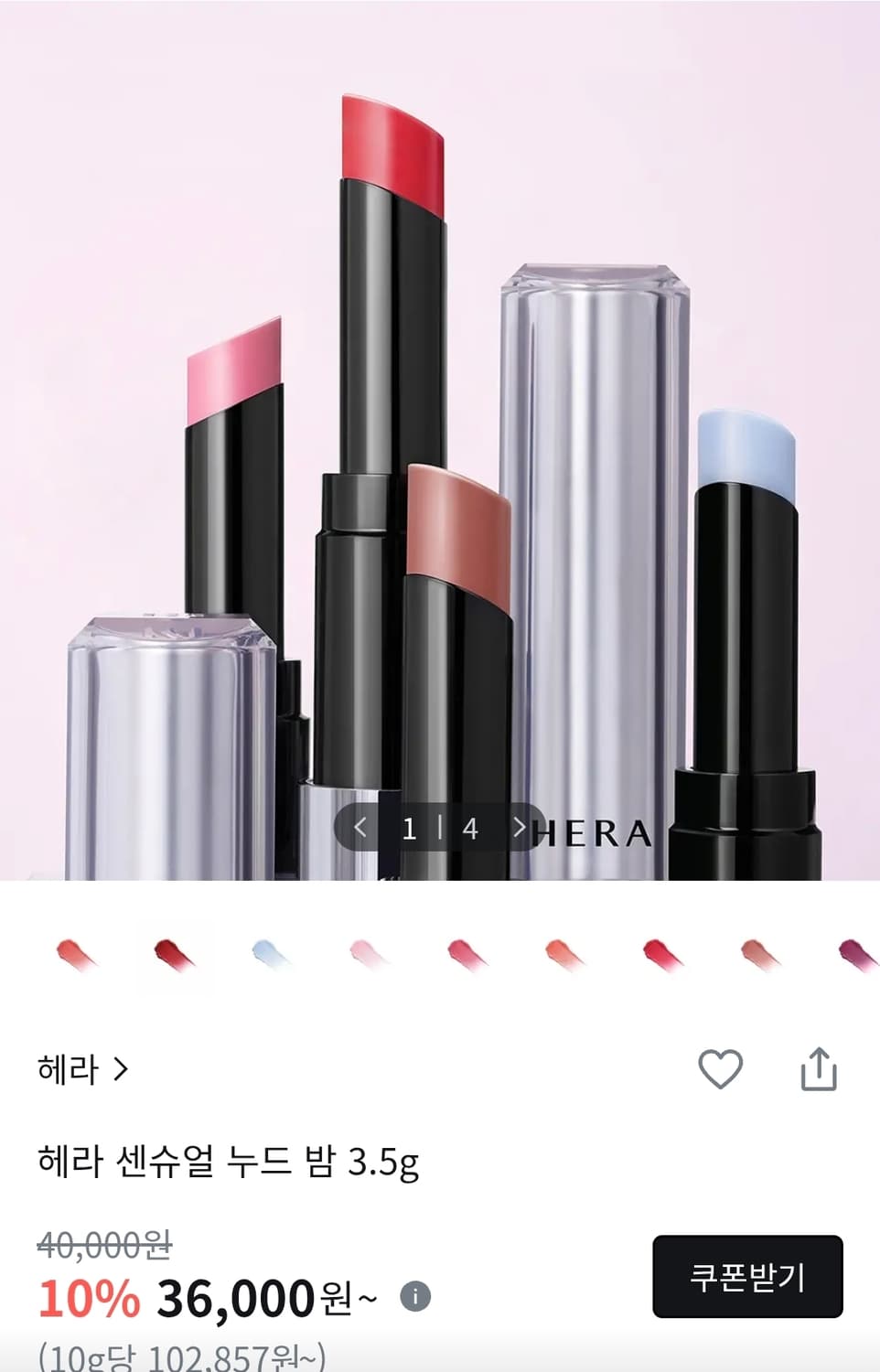Screen dimensions: 880x1372
Task: Go to next product image
Action: tap(520, 829)
